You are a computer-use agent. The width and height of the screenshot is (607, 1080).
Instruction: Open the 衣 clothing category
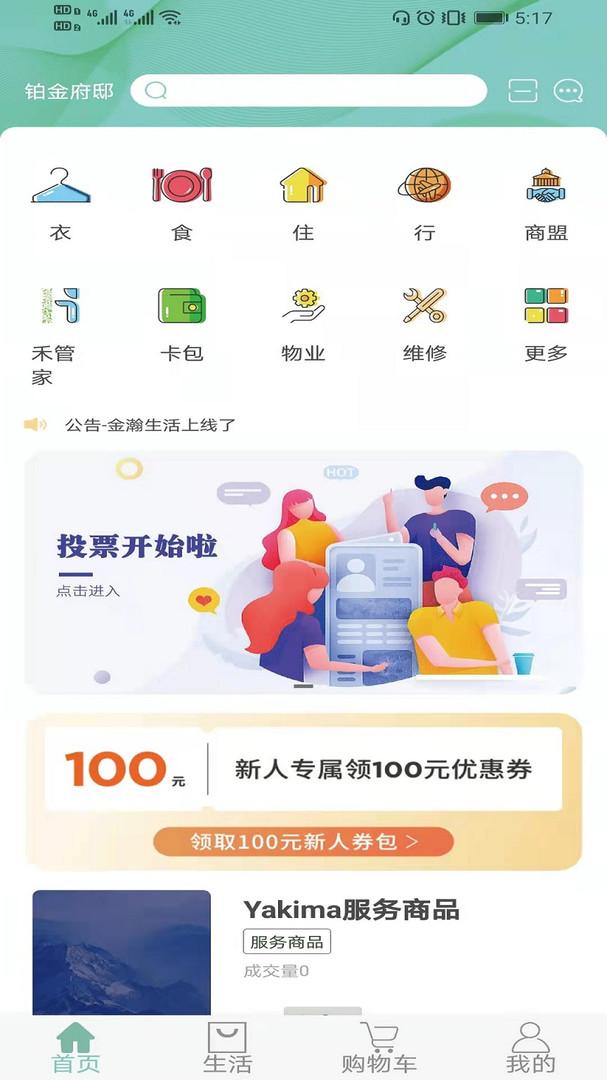click(x=61, y=204)
